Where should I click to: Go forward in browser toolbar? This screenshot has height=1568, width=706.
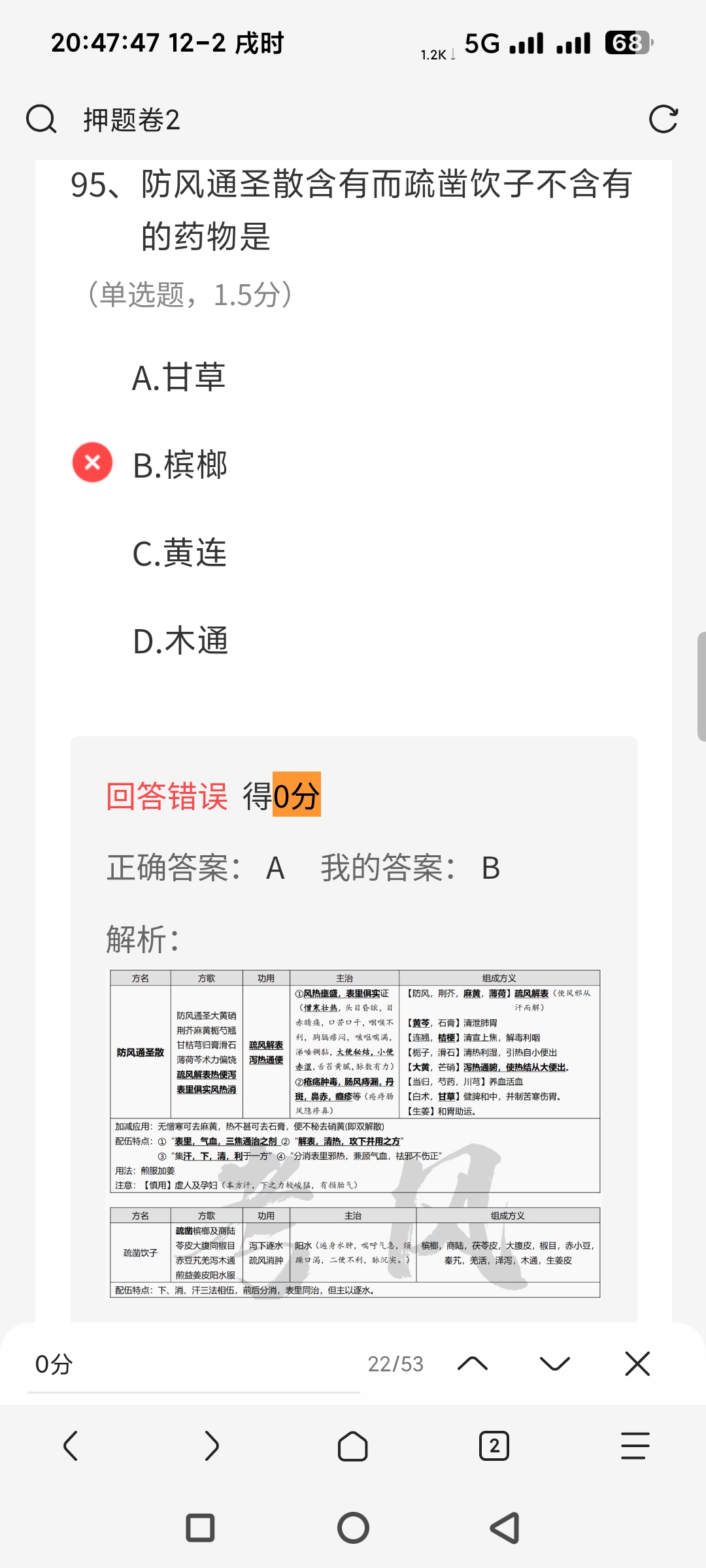[212, 1446]
